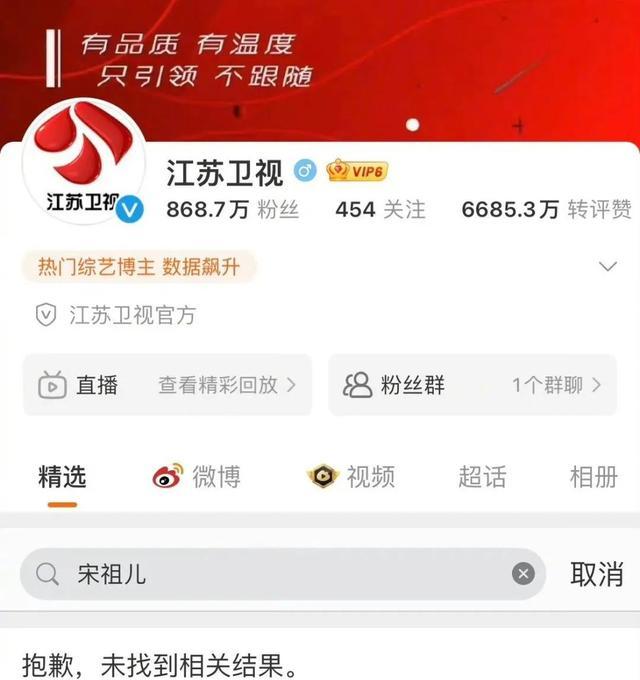The width and height of the screenshot is (640, 680).
Task: Switch to the 相册 tab
Action: tap(593, 477)
